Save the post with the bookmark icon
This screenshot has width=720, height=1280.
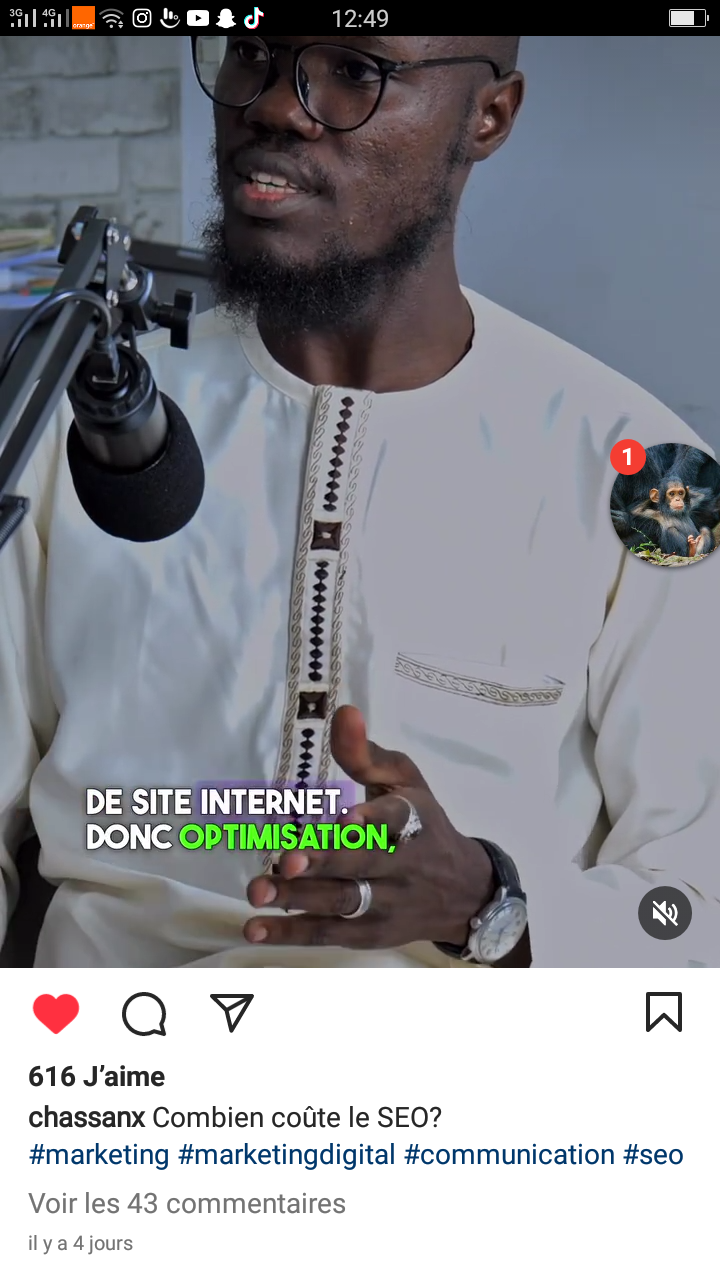point(663,1012)
